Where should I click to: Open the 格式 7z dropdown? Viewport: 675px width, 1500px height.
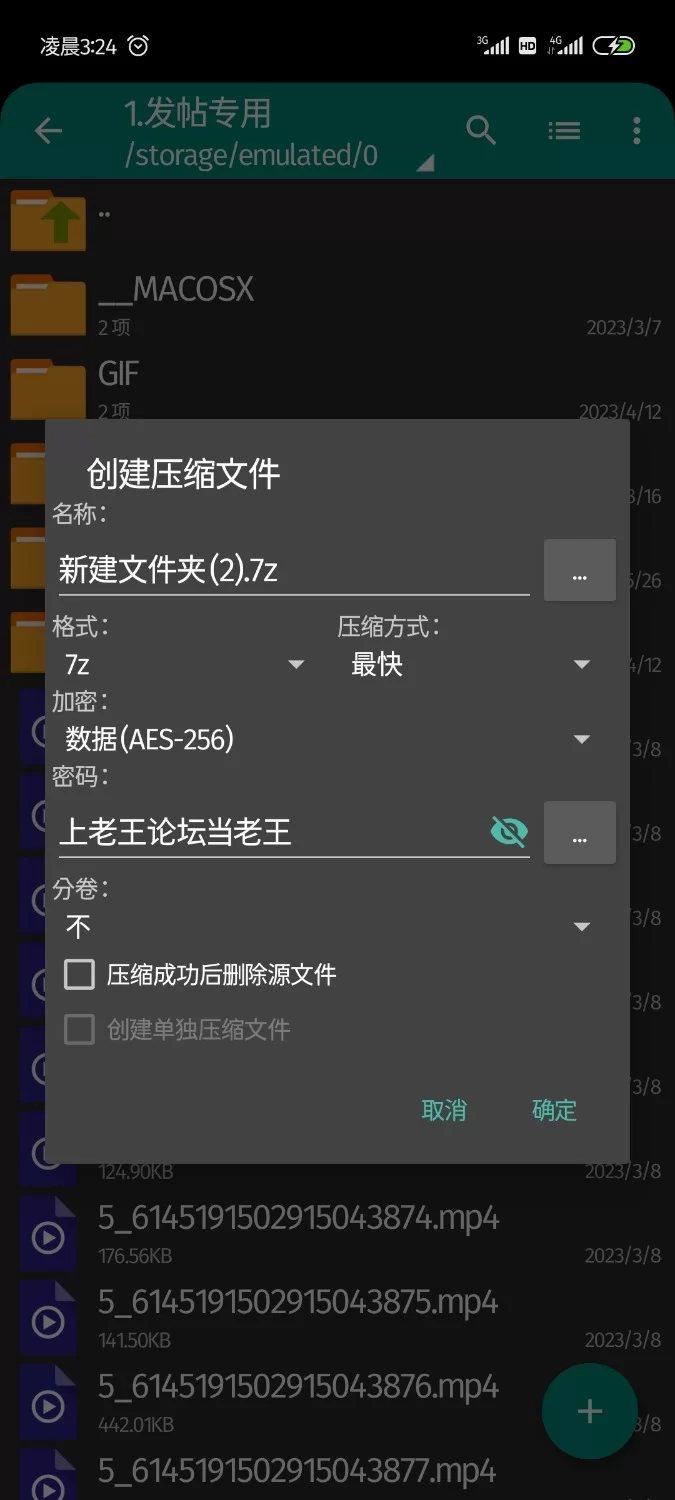click(184, 665)
